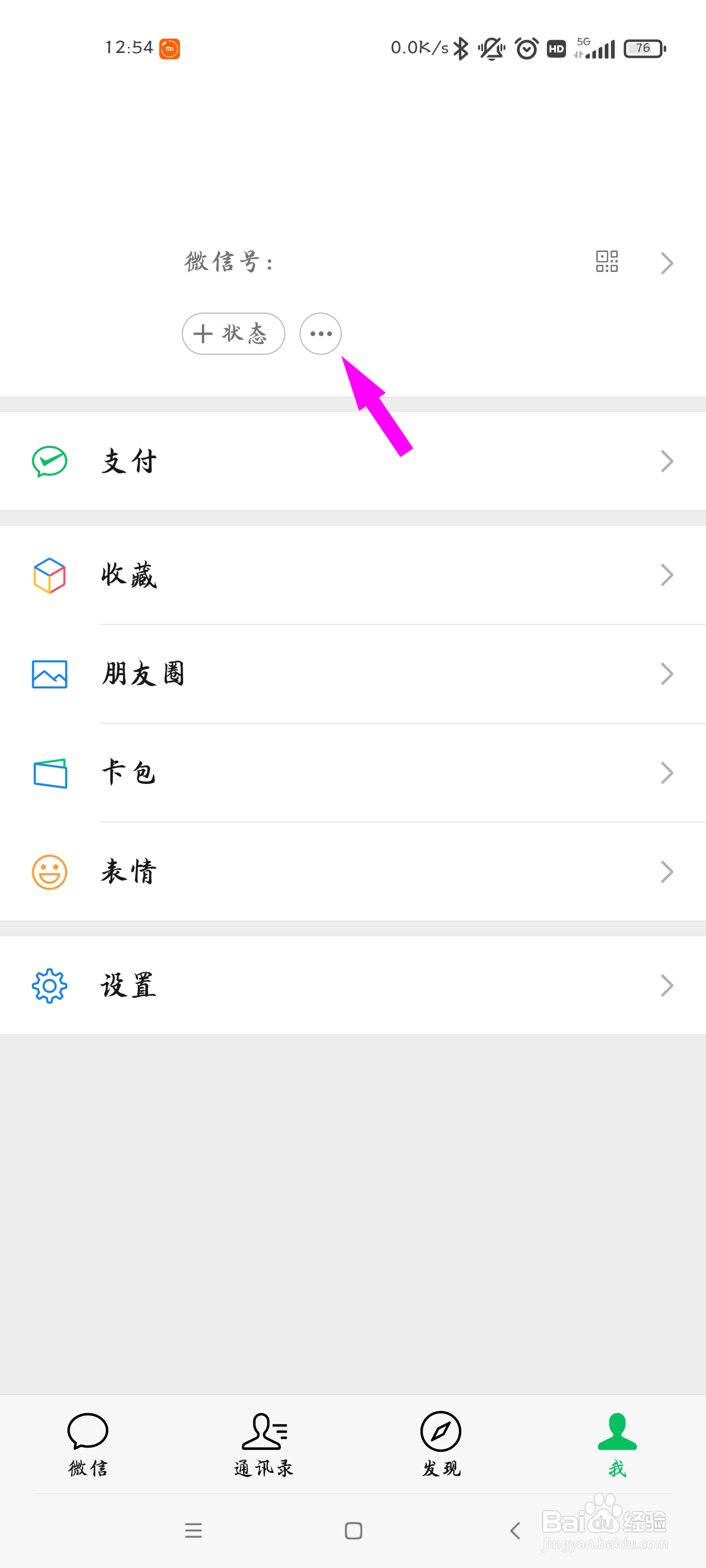Viewport: 706px width, 1568px height.
Task: Open 朋友圈 moments
Action: [353, 674]
